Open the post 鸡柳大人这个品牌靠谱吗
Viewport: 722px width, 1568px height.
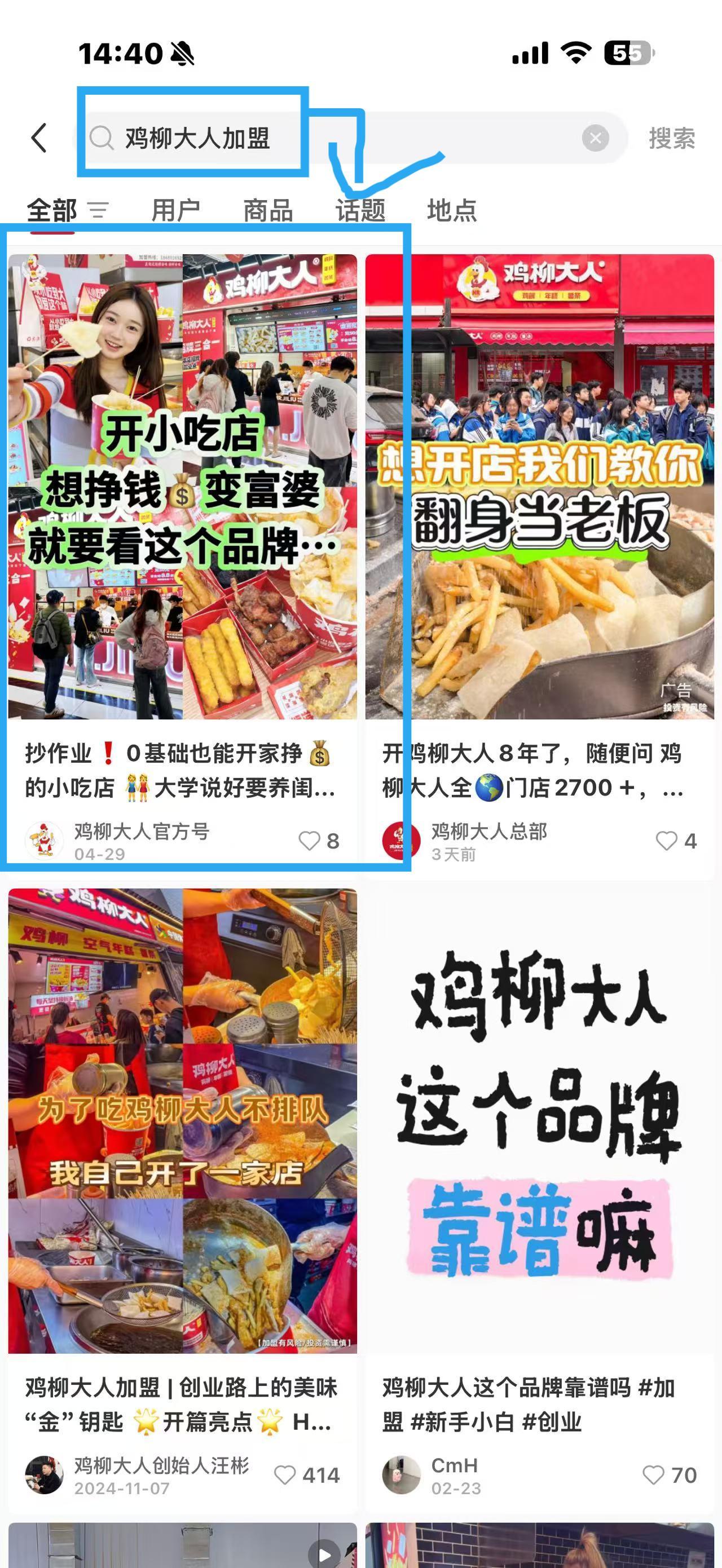tap(539, 1120)
